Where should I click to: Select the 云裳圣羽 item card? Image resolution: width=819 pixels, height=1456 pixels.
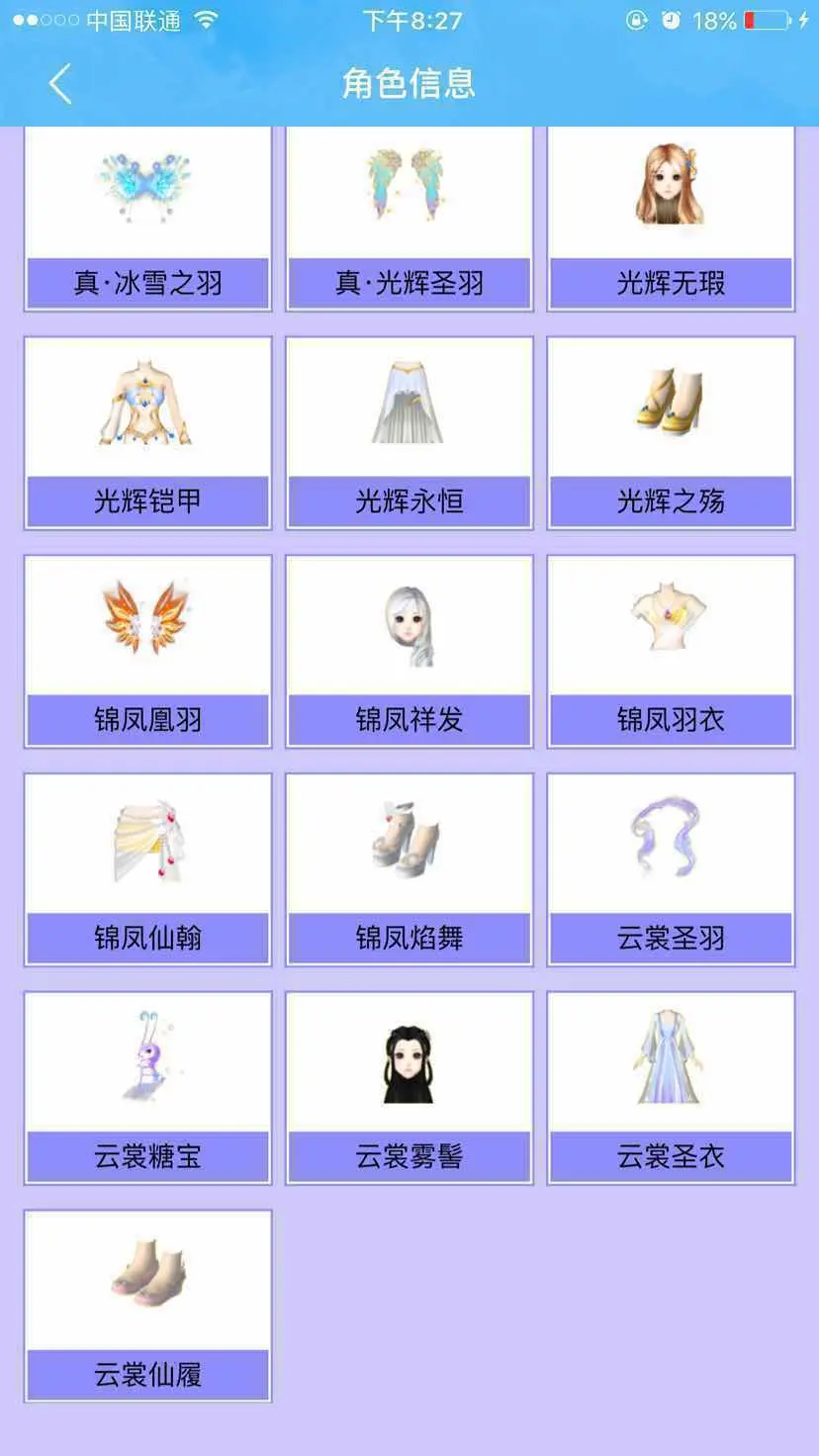[x=671, y=869]
